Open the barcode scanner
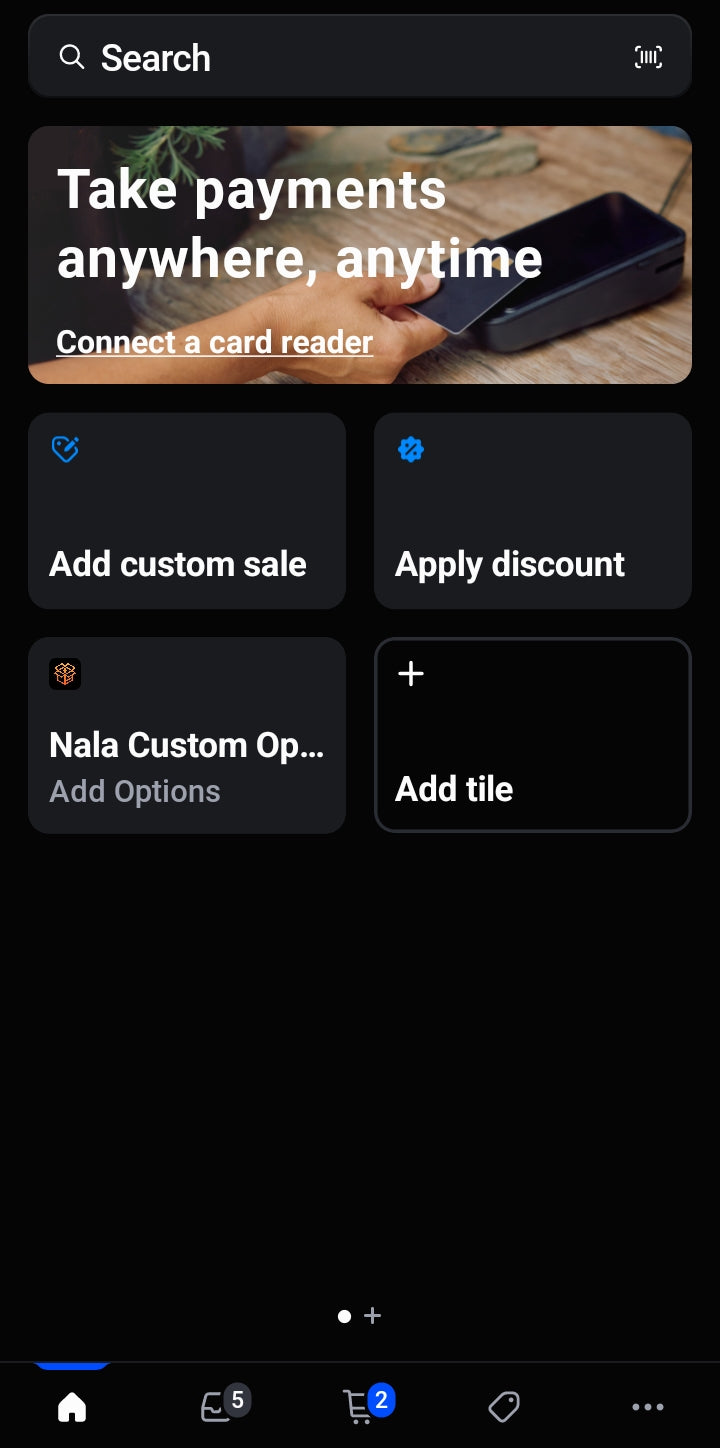 point(648,57)
